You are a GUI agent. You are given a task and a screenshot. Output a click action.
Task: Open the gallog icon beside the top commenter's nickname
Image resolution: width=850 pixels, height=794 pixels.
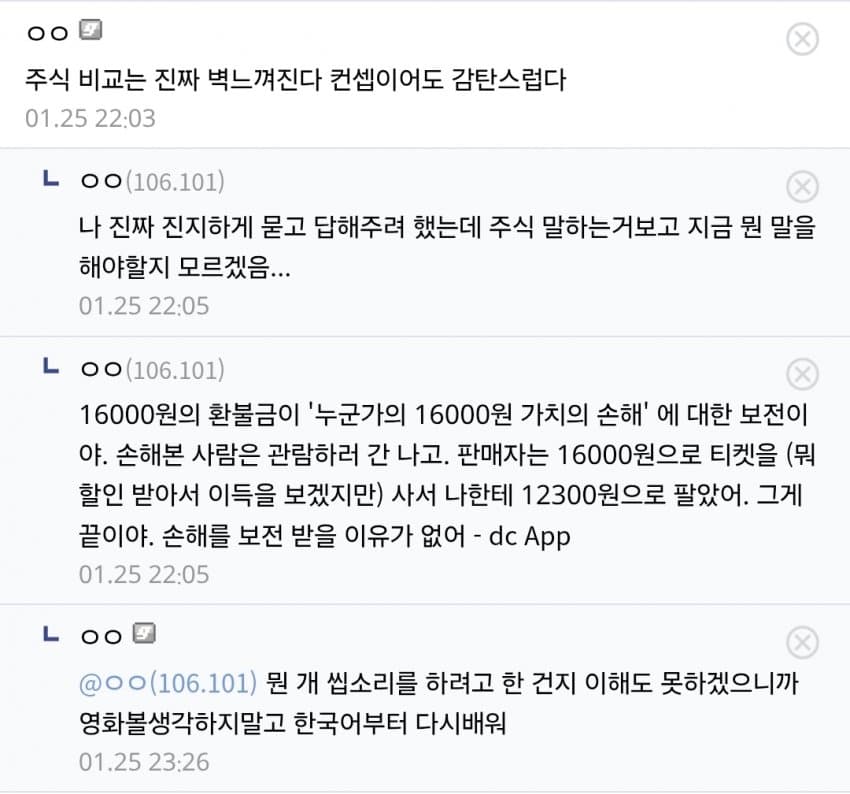[x=90, y=30]
